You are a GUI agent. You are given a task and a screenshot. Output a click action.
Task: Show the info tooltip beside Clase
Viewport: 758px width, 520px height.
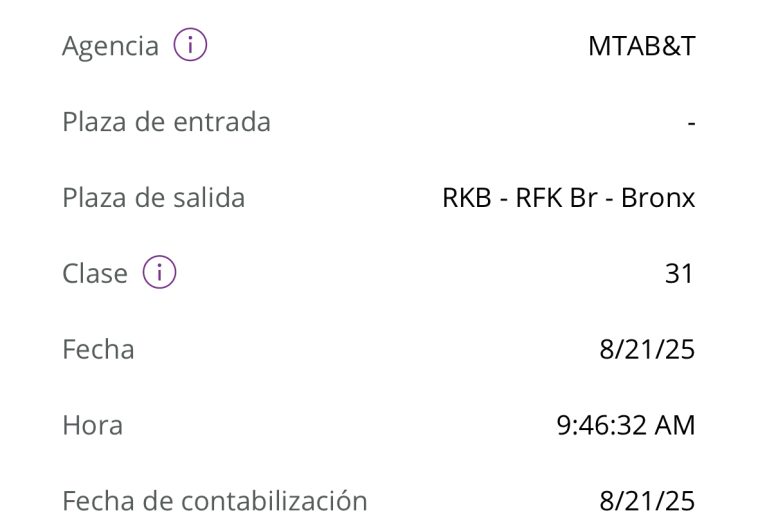click(159, 273)
